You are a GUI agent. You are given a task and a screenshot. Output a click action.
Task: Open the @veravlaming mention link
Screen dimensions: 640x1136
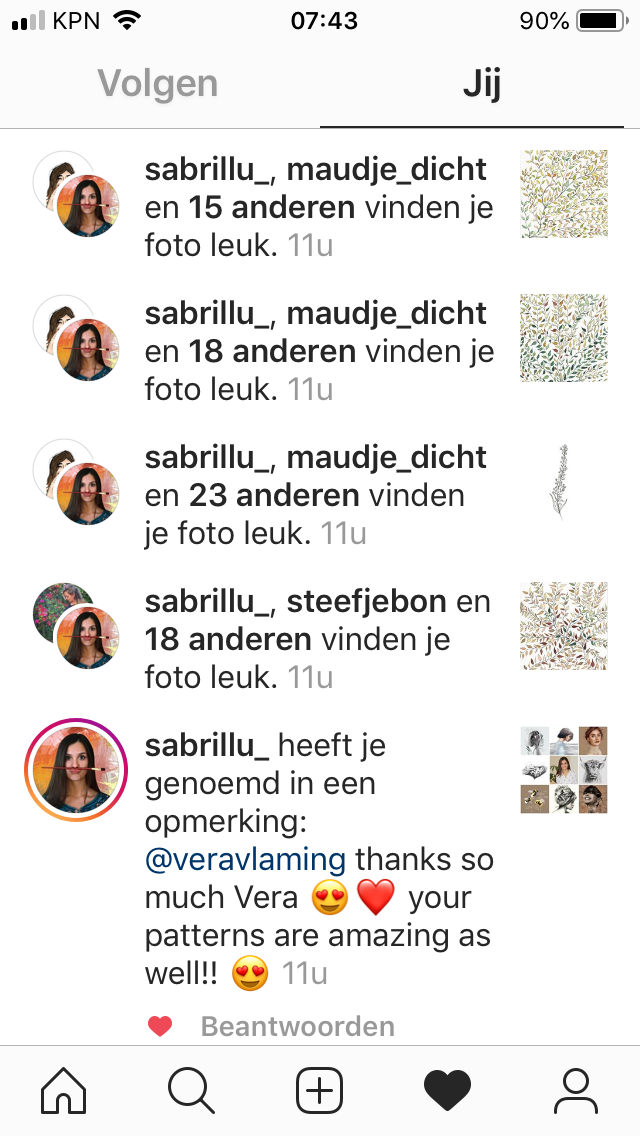coord(246,859)
